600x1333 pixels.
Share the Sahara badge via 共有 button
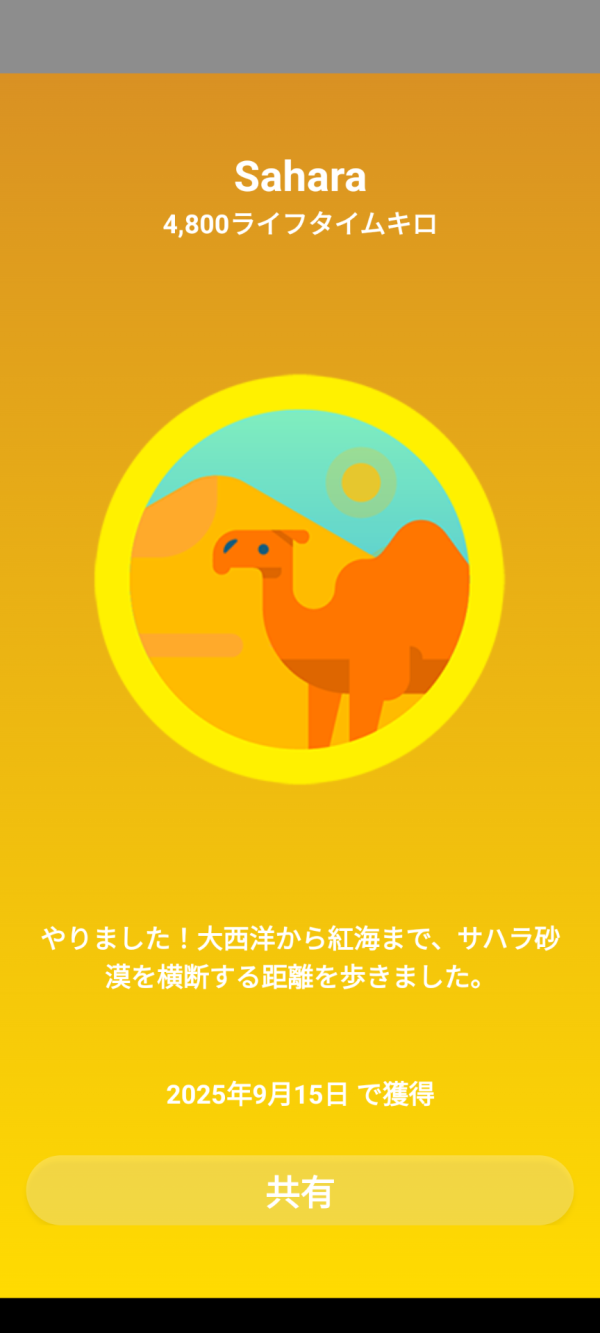click(300, 1191)
